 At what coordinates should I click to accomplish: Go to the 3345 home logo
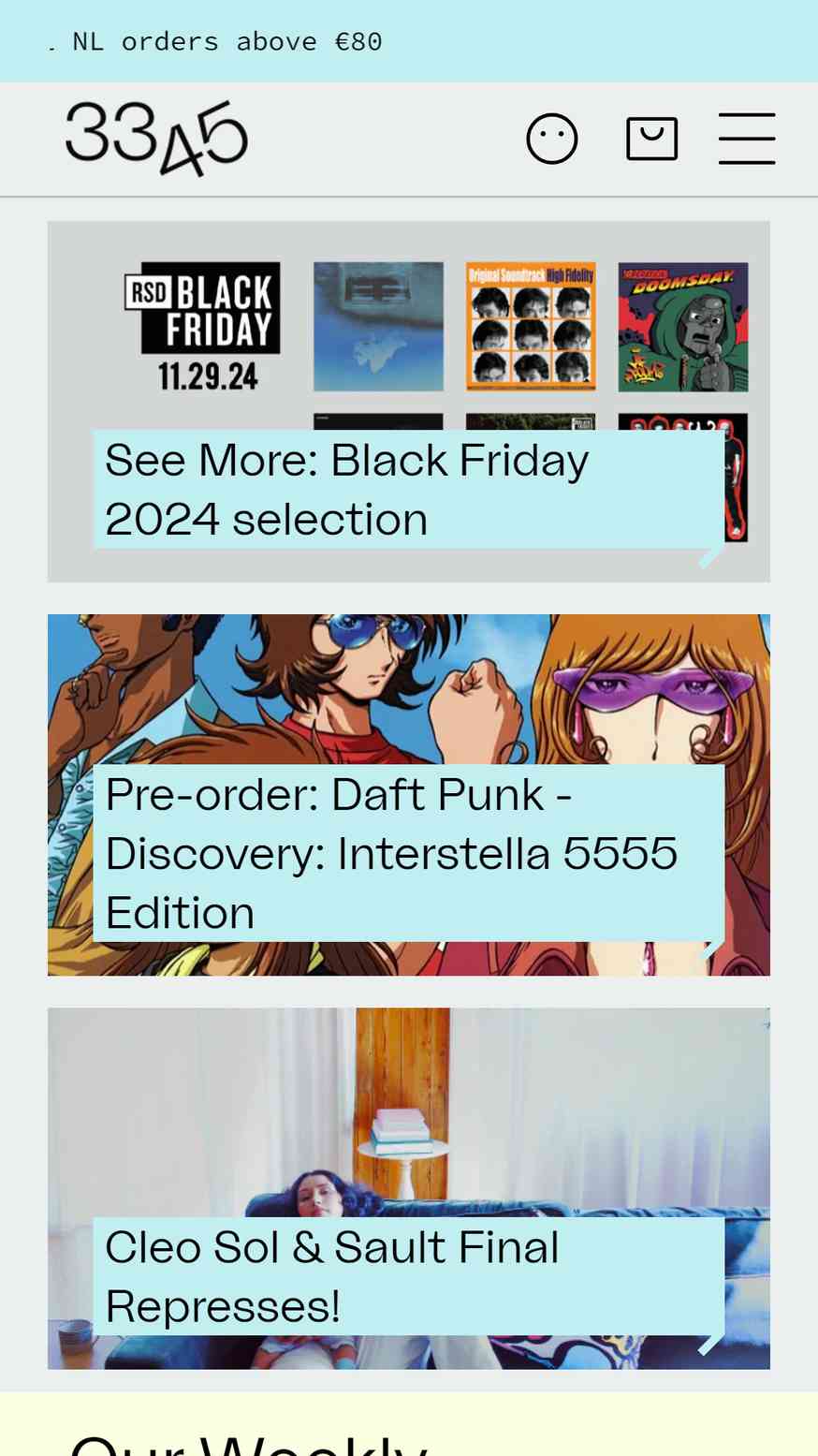tap(156, 139)
